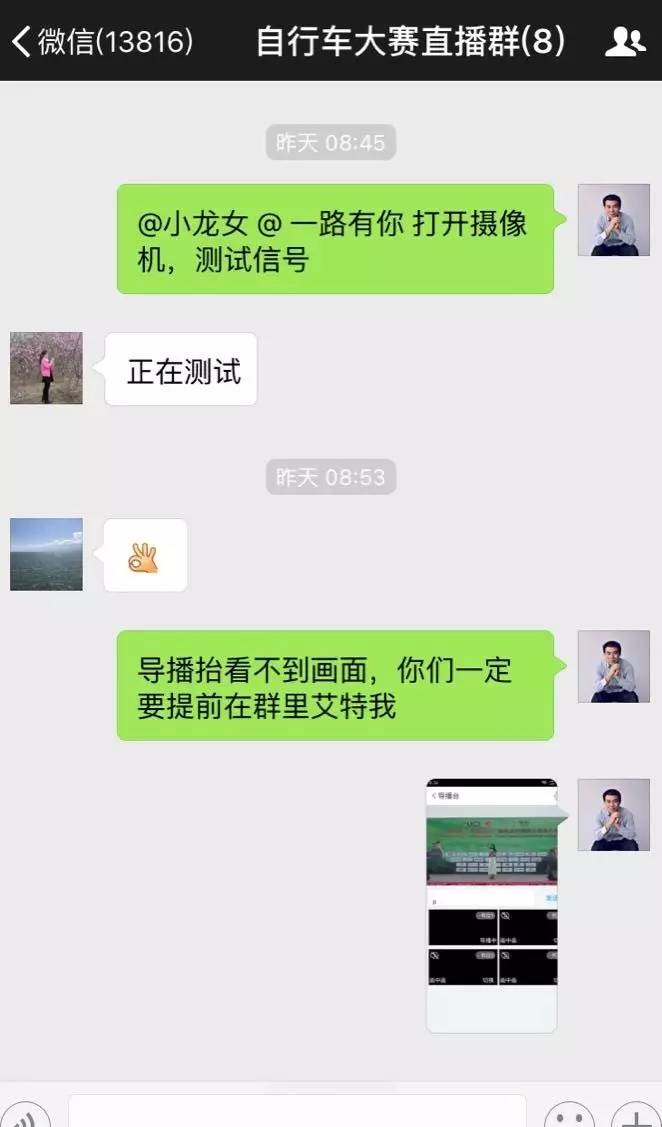The image size is (662, 1127).
Task: Tap avatar of sender of 正在测试
Action: (x=46, y=368)
